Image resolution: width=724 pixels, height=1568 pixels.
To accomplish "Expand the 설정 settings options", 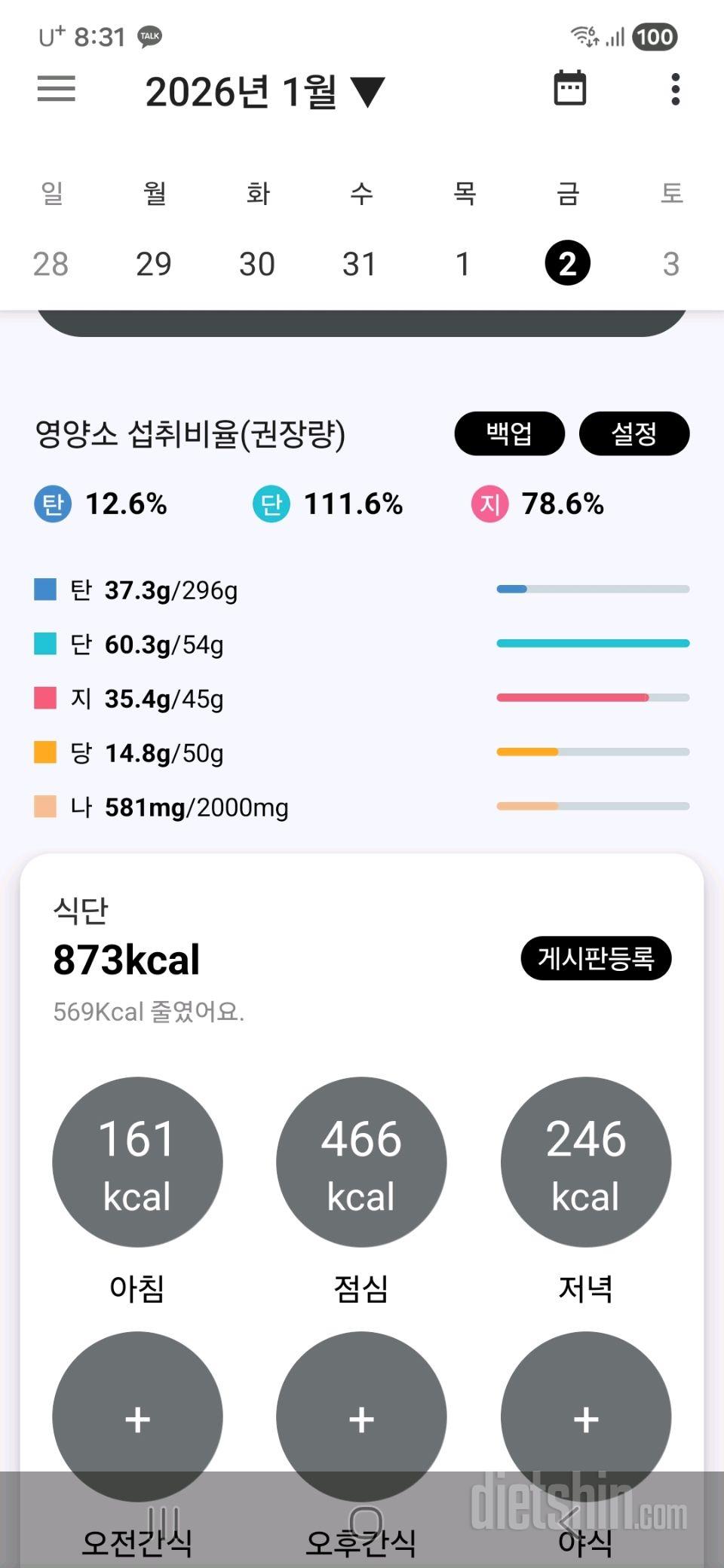I will (x=634, y=433).
